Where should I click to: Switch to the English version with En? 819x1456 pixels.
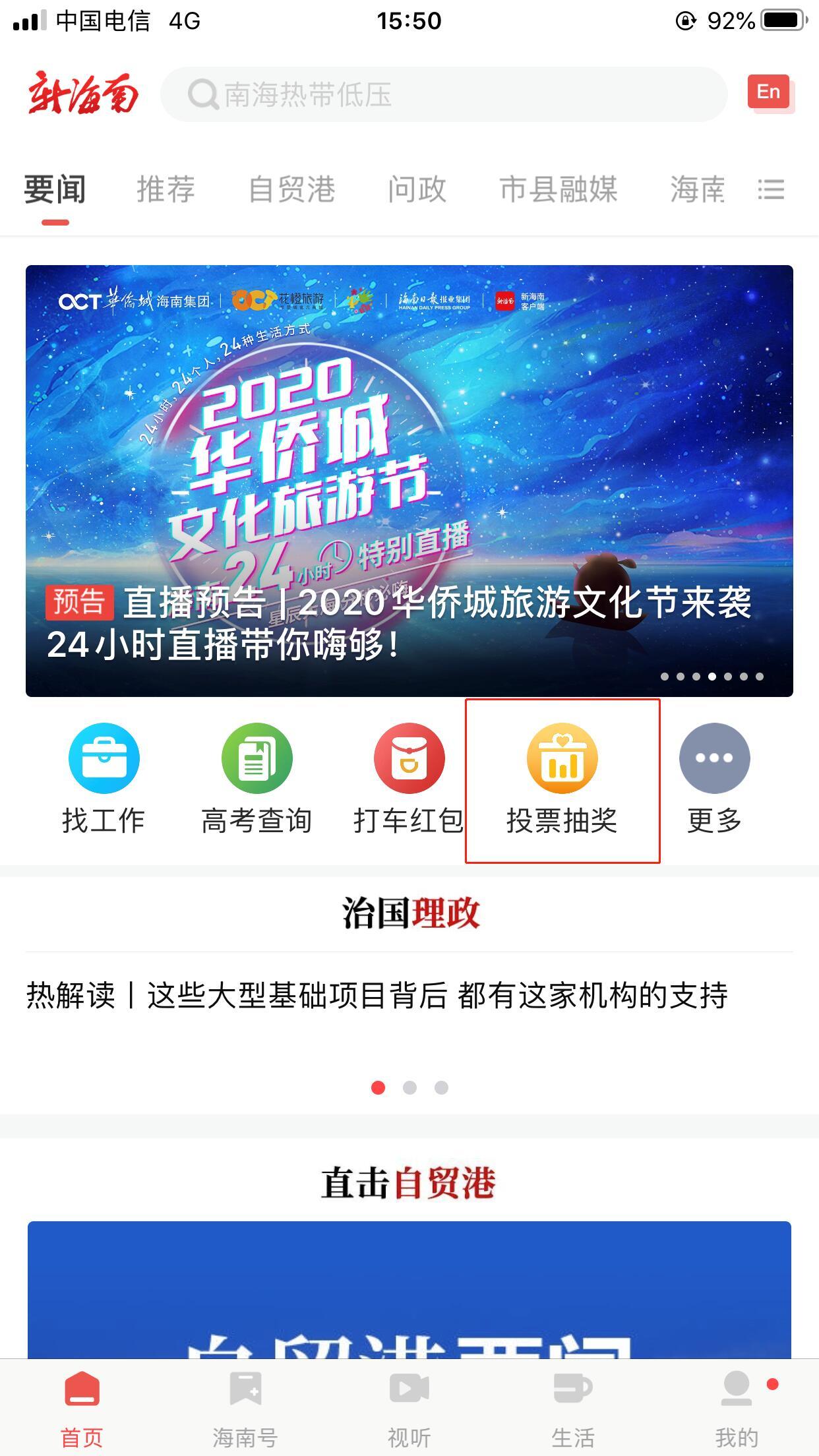[768, 92]
